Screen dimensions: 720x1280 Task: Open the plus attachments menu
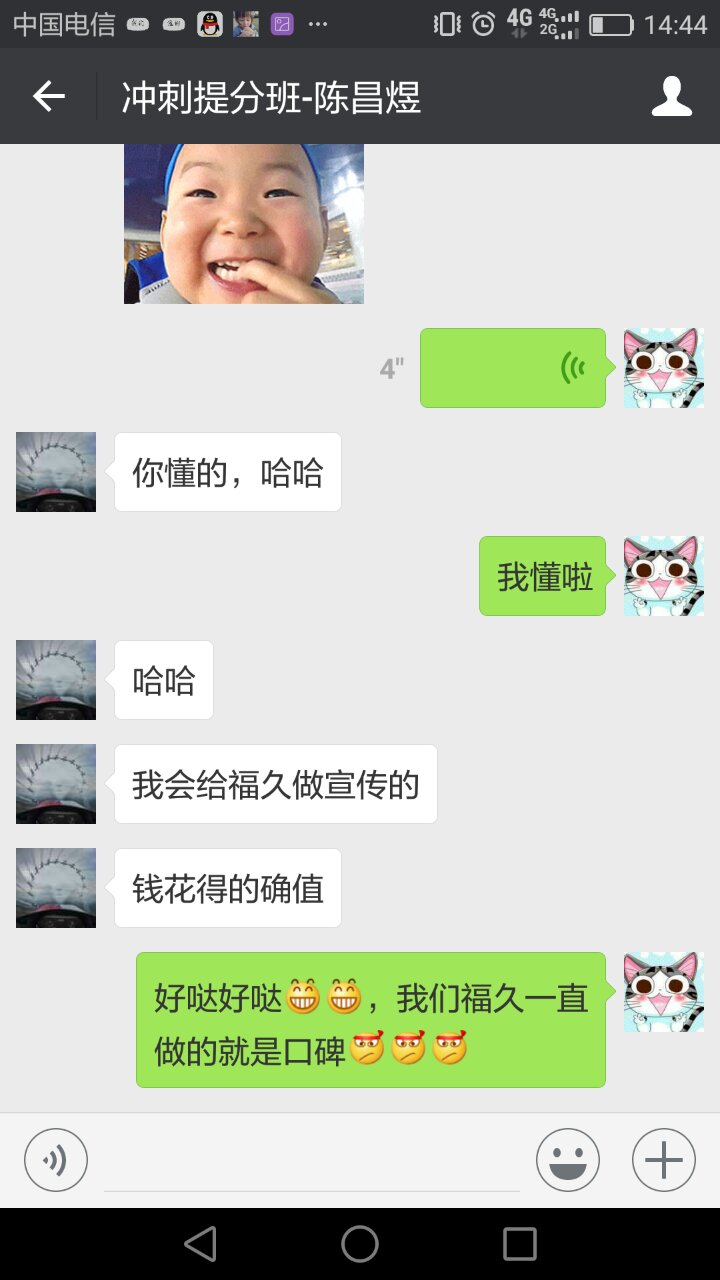click(x=663, y=1160)
